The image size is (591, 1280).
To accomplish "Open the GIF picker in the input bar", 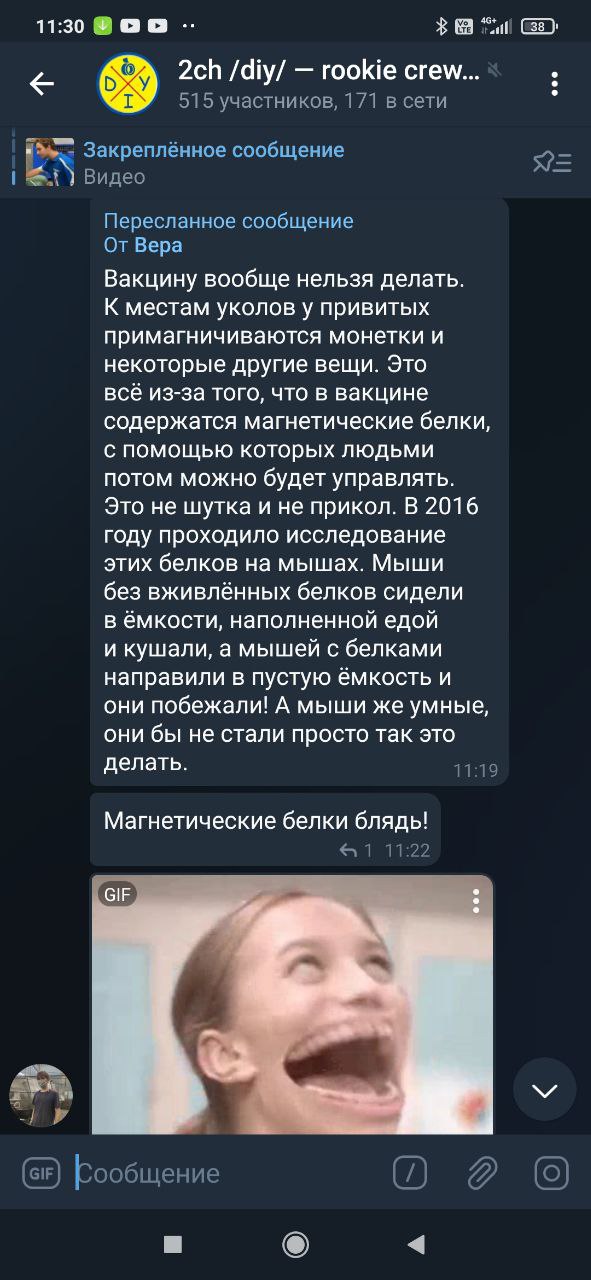I will click(41, 1173).
